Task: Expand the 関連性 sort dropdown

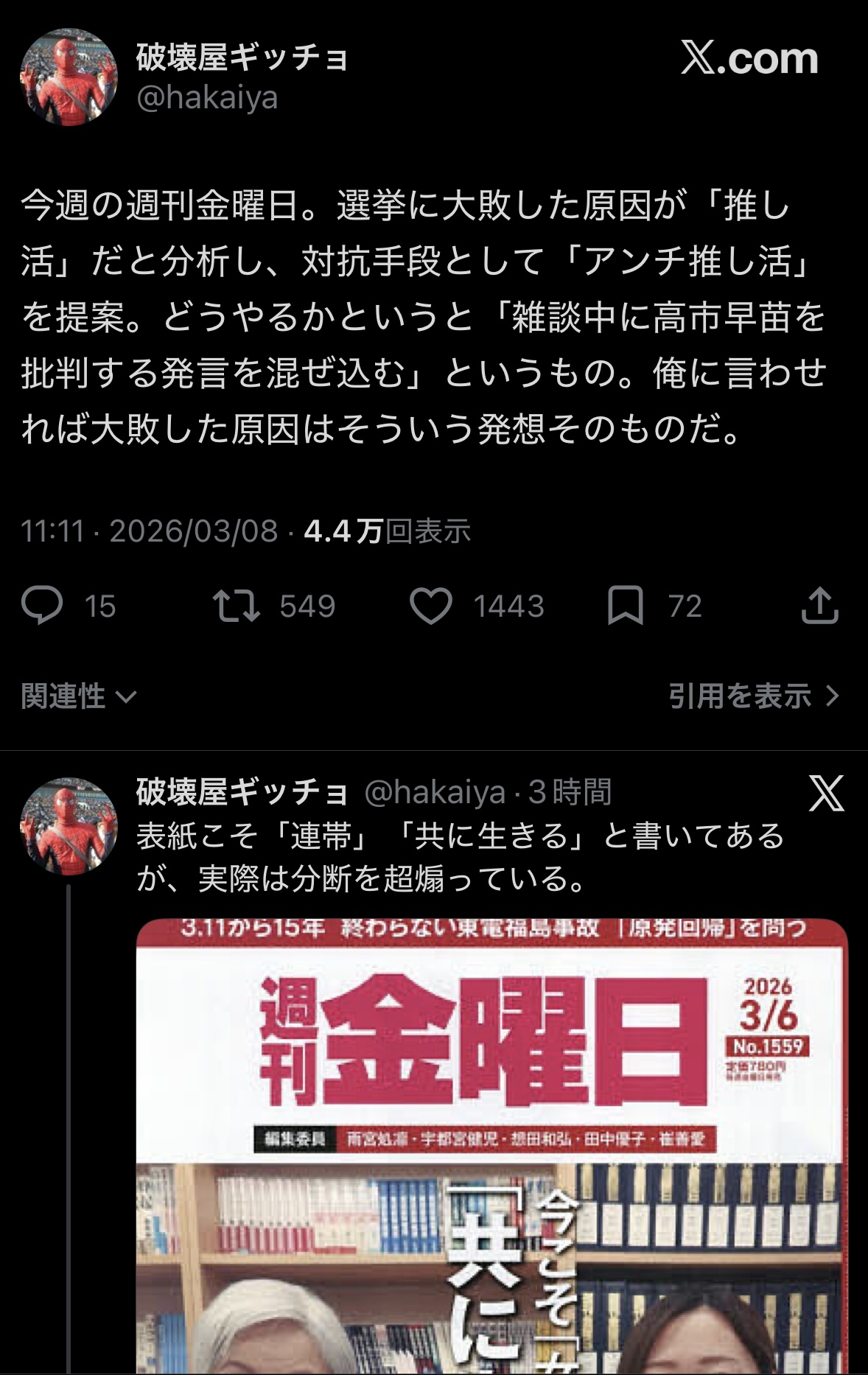Action: [x=78, y=696]
